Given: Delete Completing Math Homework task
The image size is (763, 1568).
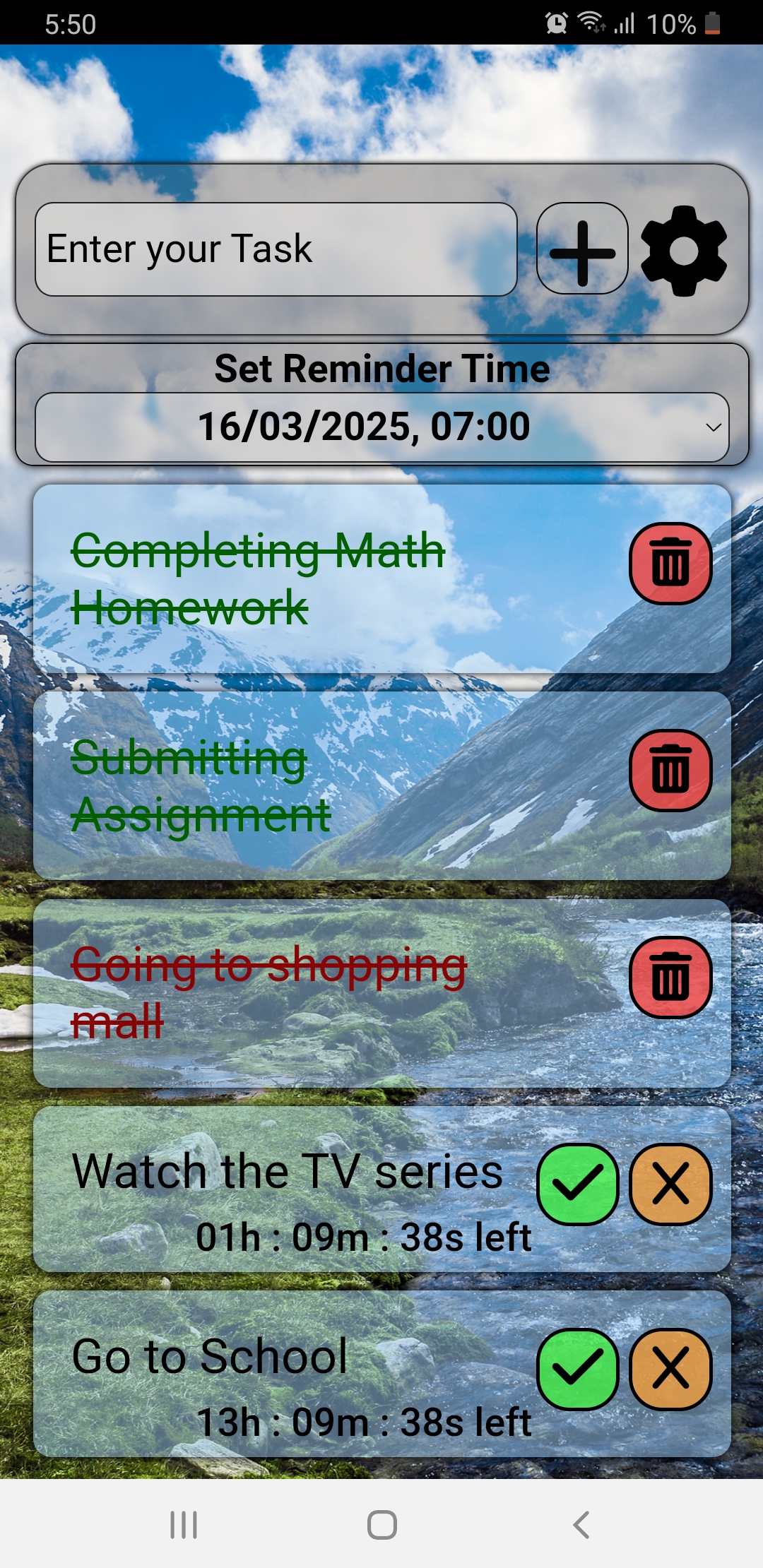Looking at the screenshot, I should tap(670, 564).
